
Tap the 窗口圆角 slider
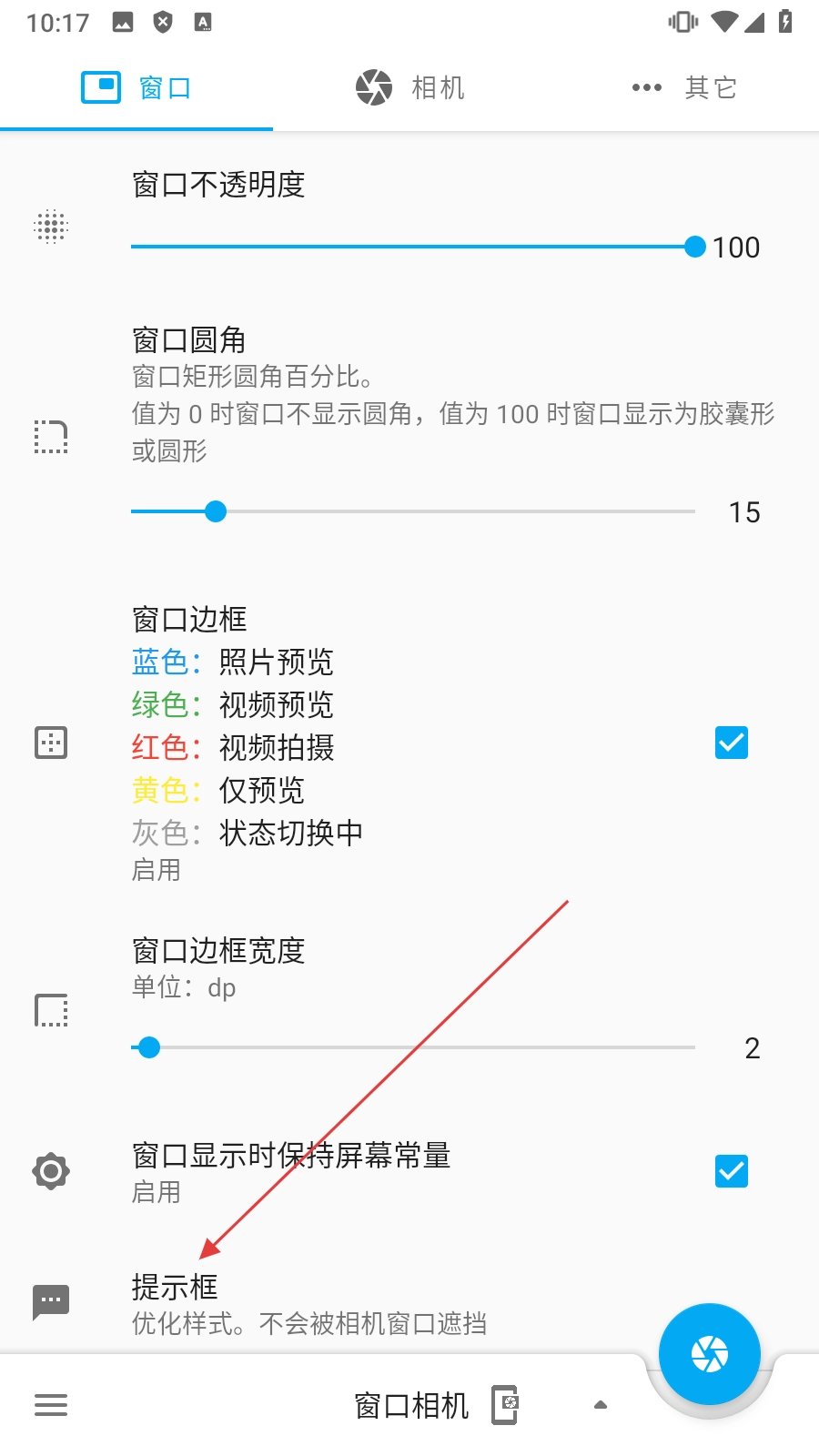pos(413,511)
